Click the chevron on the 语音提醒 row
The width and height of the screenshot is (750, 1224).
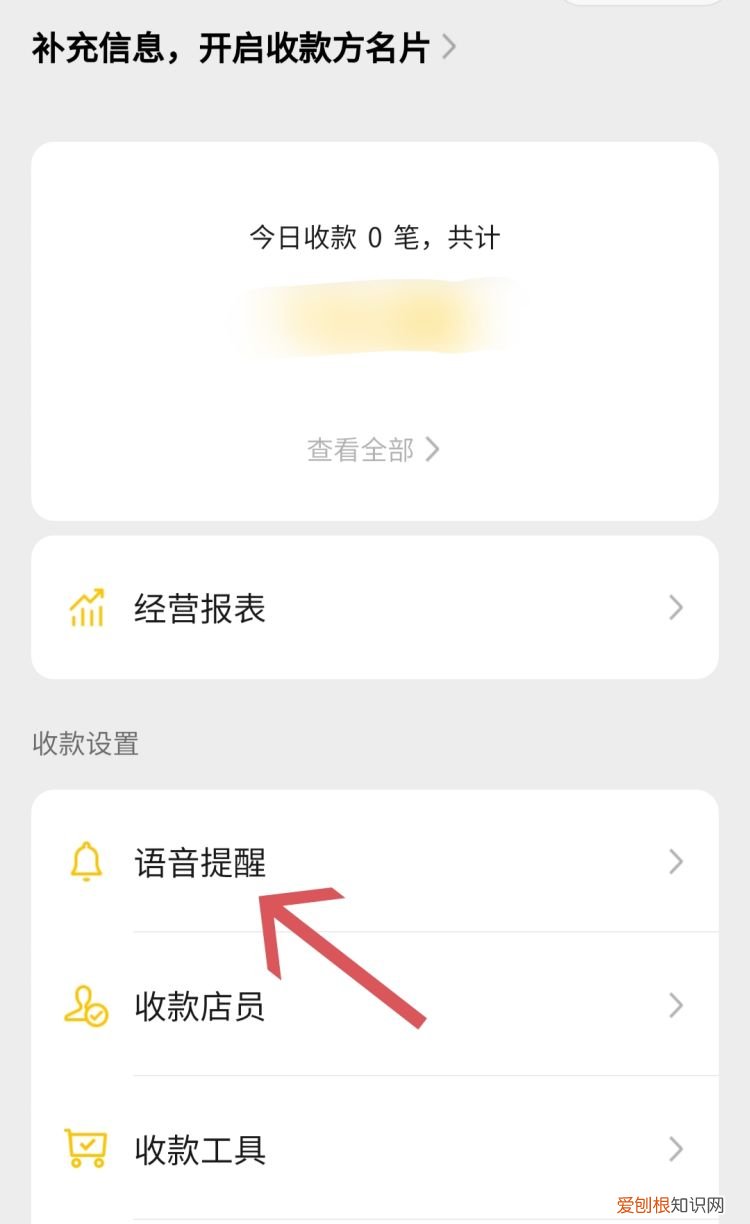pos(677,862)
